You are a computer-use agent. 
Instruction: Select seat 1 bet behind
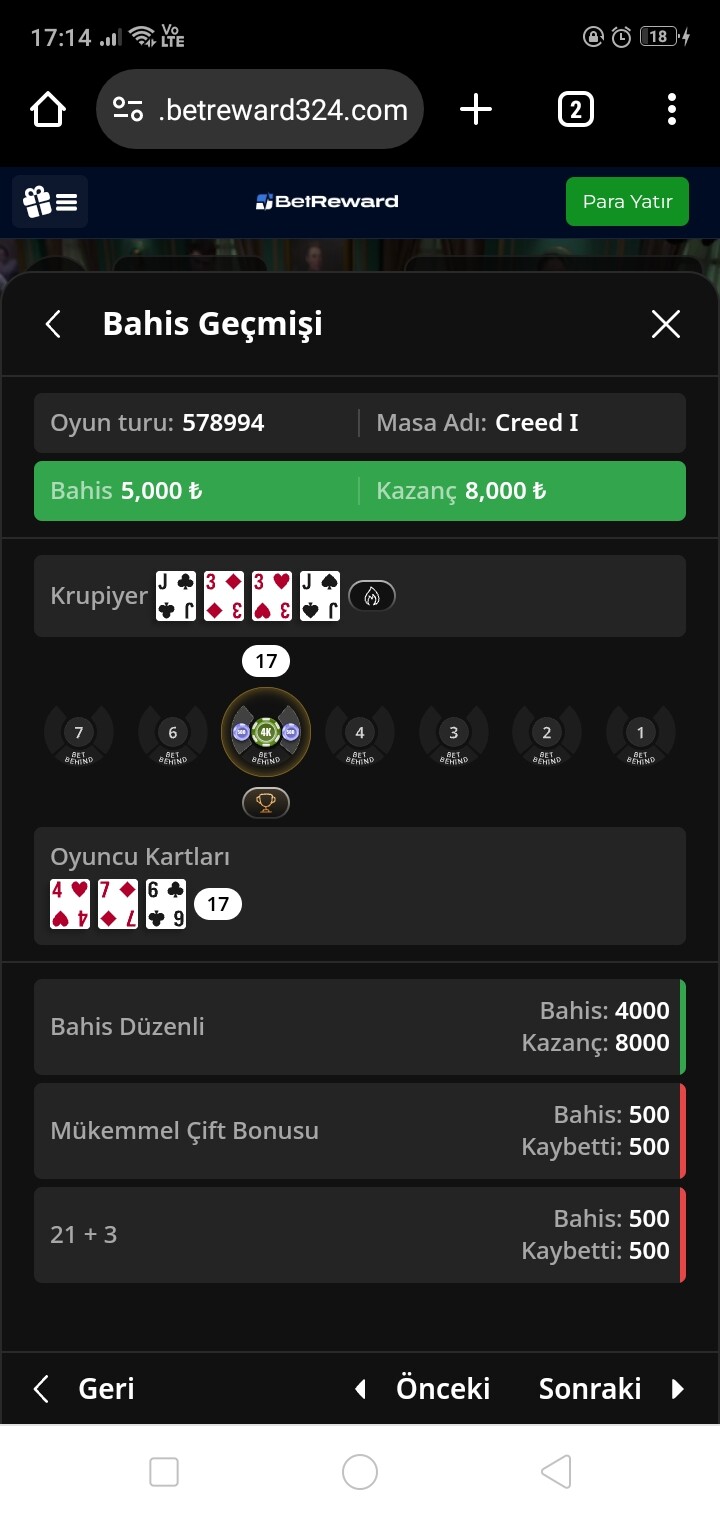(641, 737)
